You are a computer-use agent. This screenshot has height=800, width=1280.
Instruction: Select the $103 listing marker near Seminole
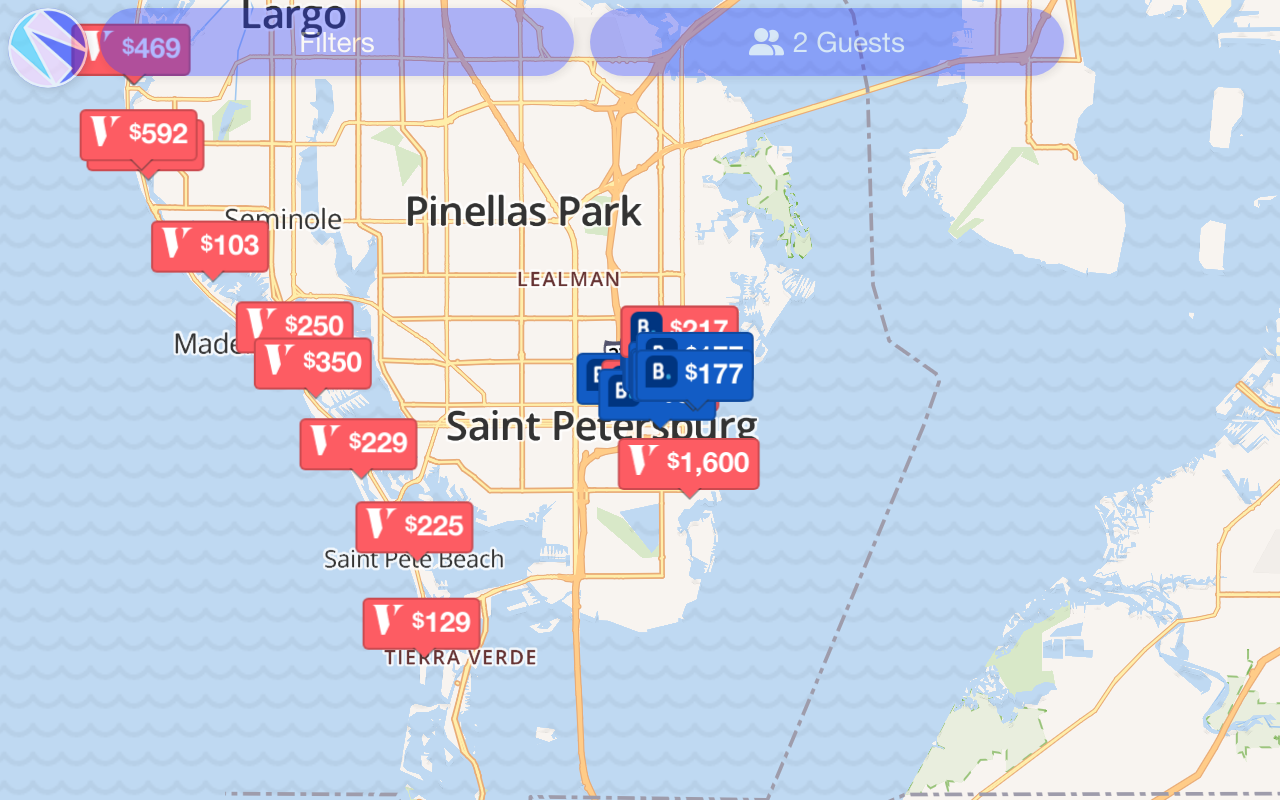pyautogui.click(x=210, y=245)
